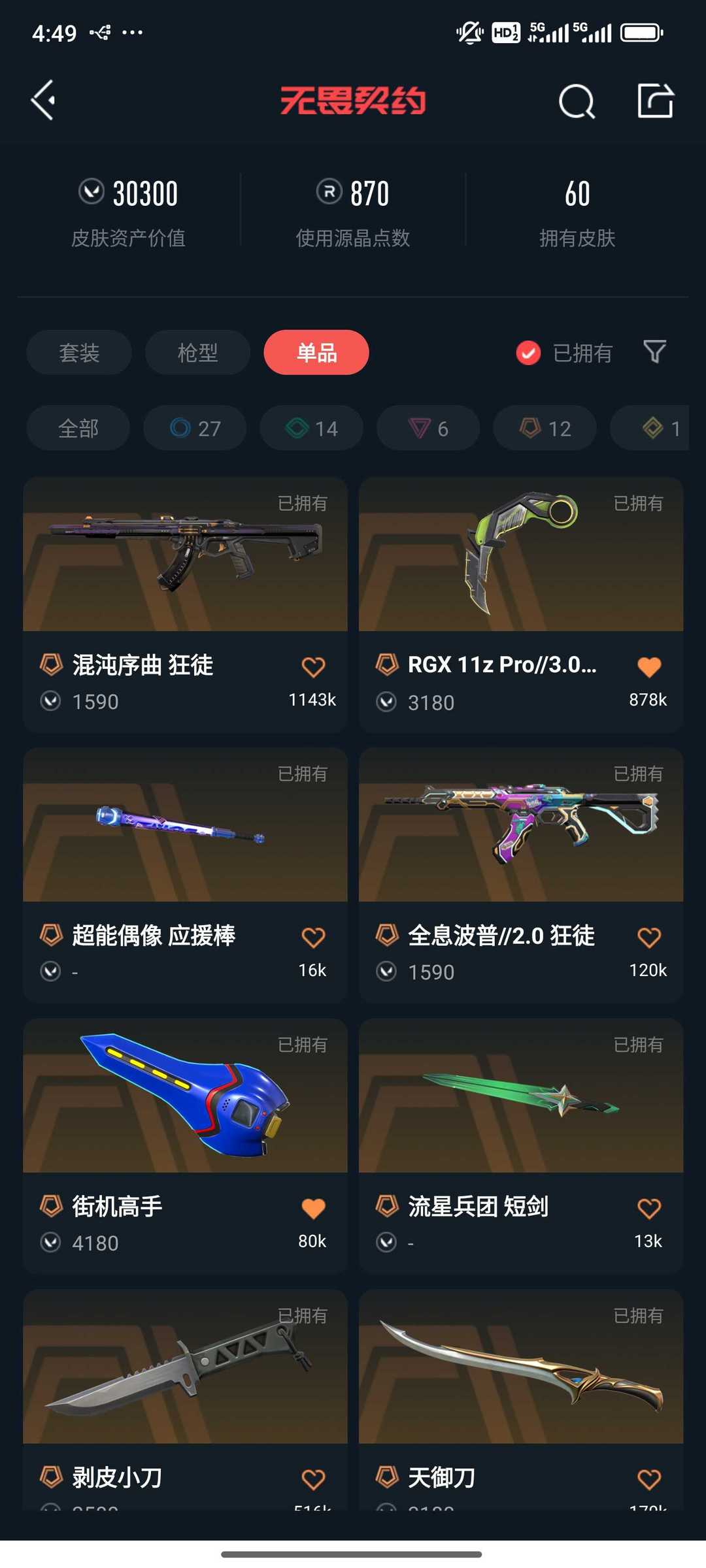Open the 天御刀 skin card
This screenshot has width=706, height=1568.
521,1399
